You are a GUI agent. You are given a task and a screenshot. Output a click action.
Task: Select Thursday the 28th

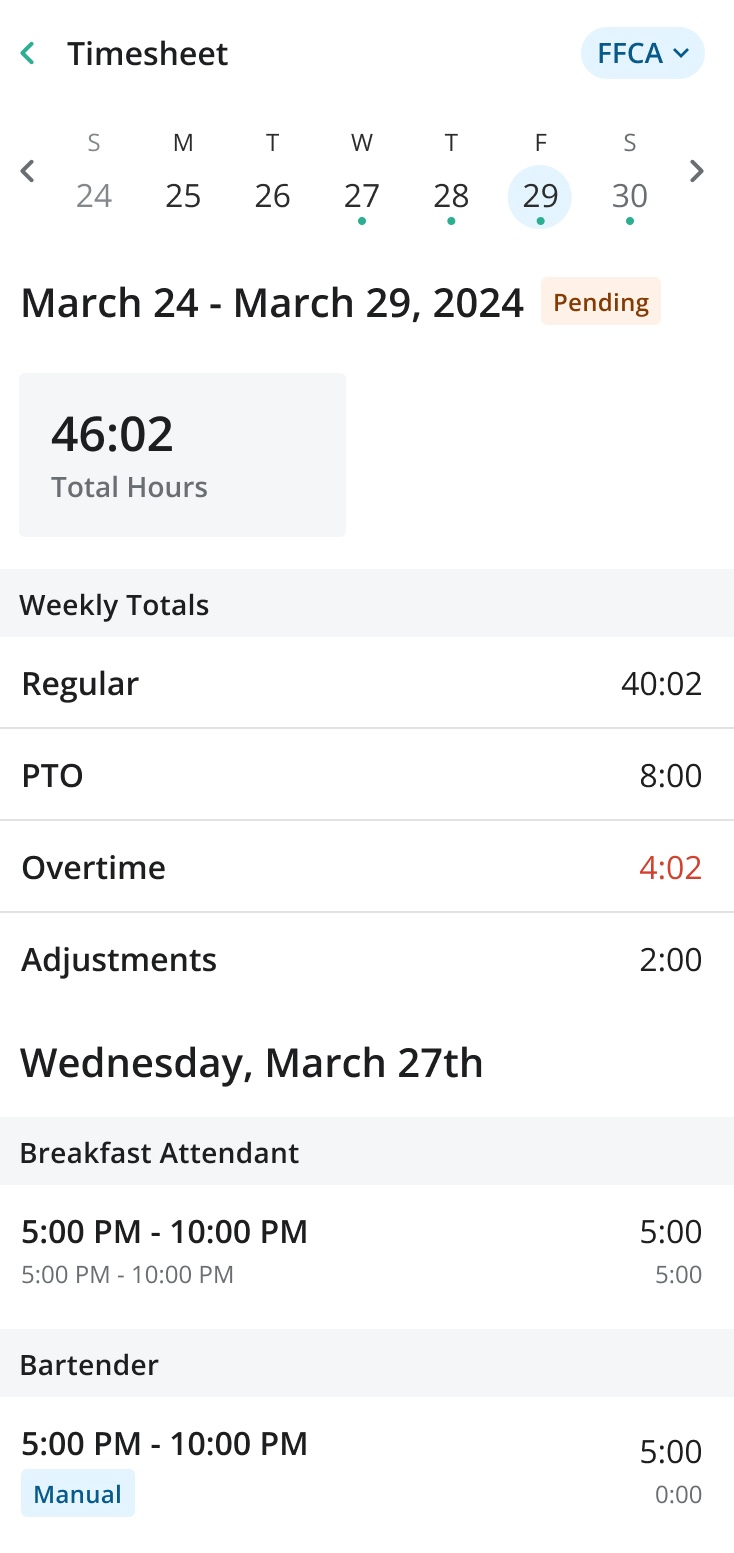click(451, 195)
